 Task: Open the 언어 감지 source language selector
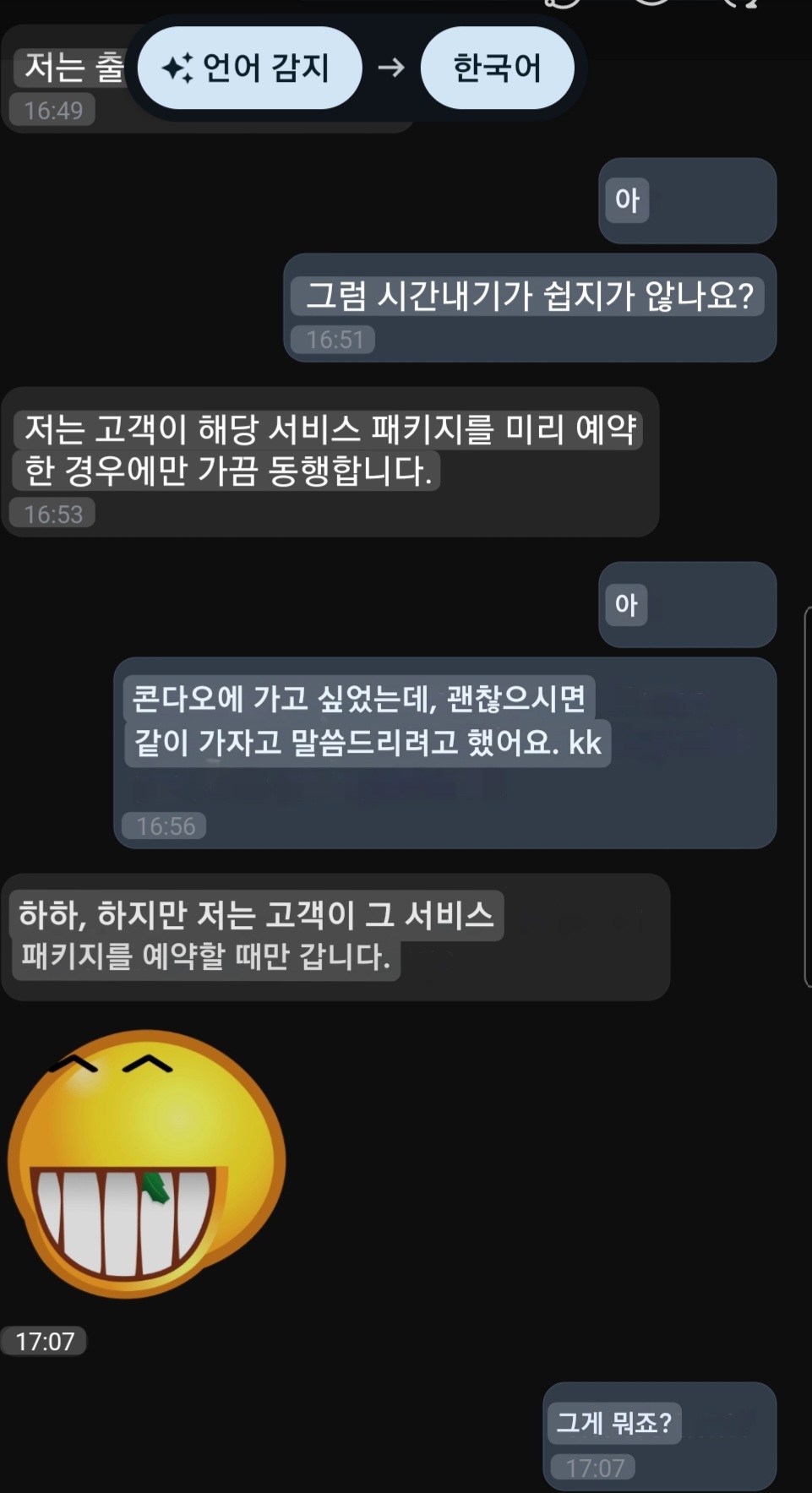pyautogui.click(x=249, y=68)
